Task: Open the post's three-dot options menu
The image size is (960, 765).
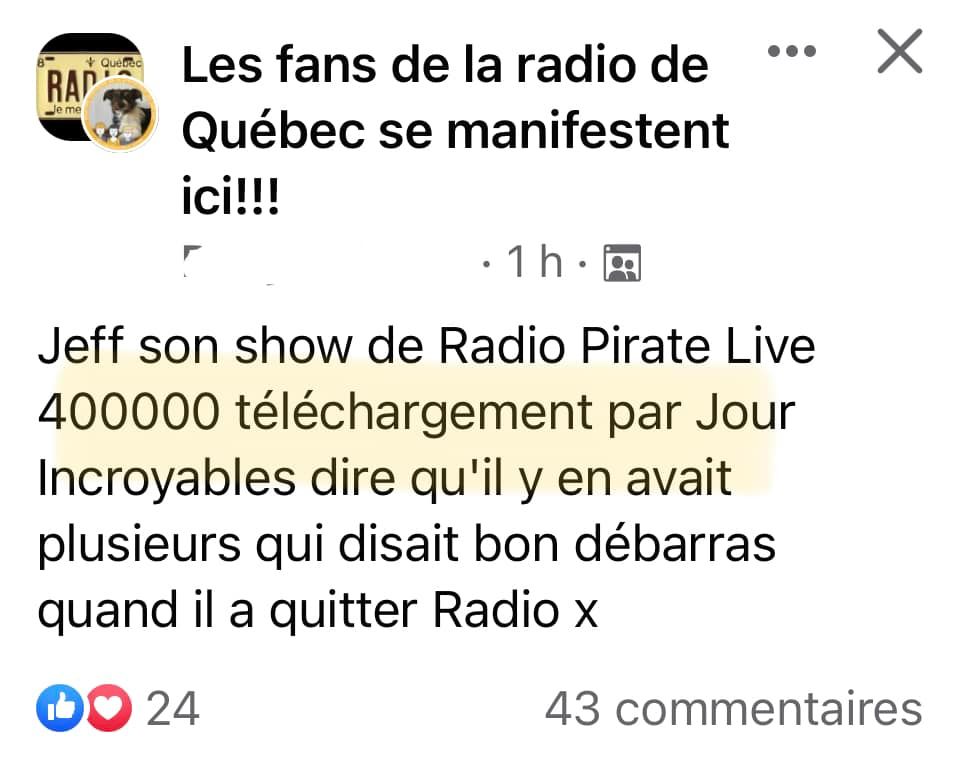Action: (x=791, y=51)
